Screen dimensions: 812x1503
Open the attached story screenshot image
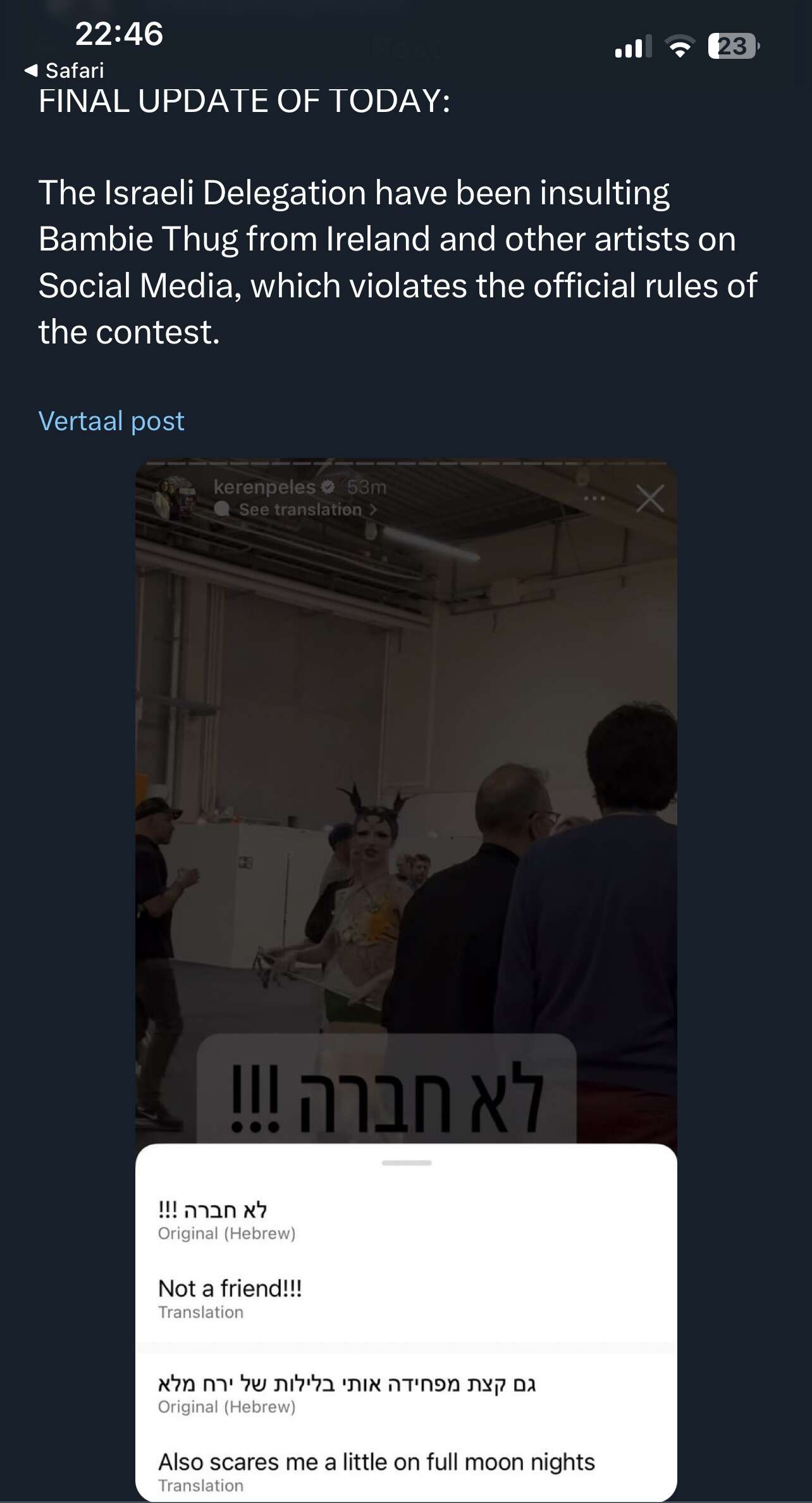click(x=406, y=980)
